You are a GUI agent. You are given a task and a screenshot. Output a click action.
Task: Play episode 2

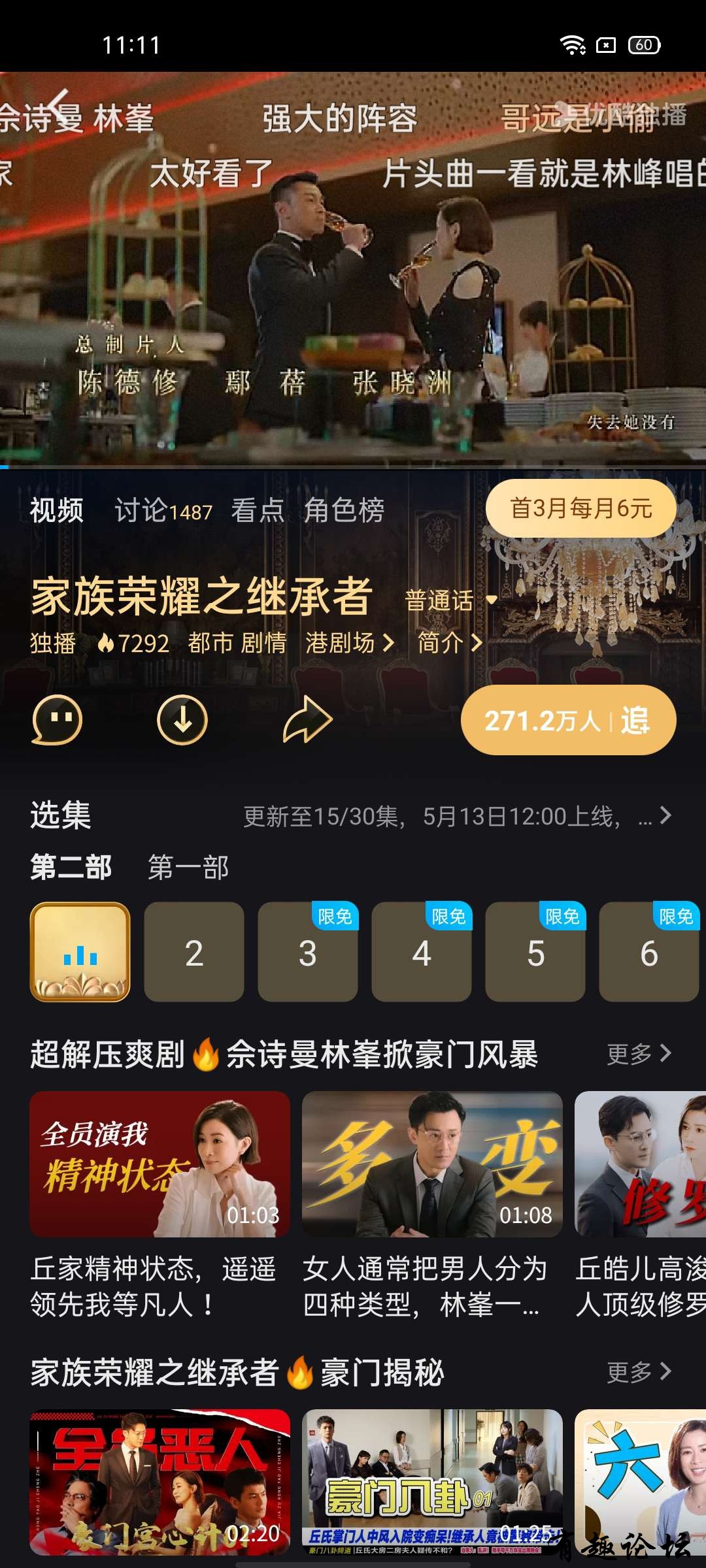coord(194,953)
